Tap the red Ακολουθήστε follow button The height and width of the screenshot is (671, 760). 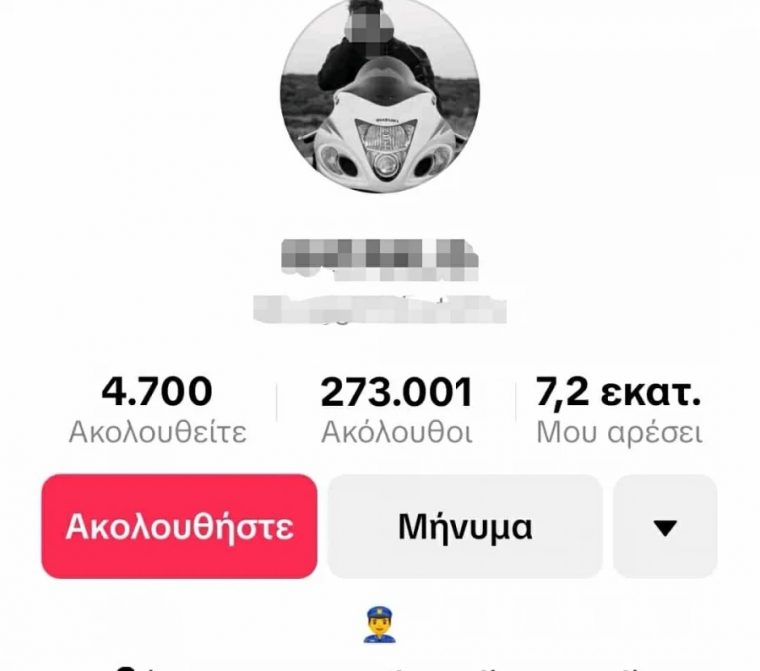pos(179,526)
